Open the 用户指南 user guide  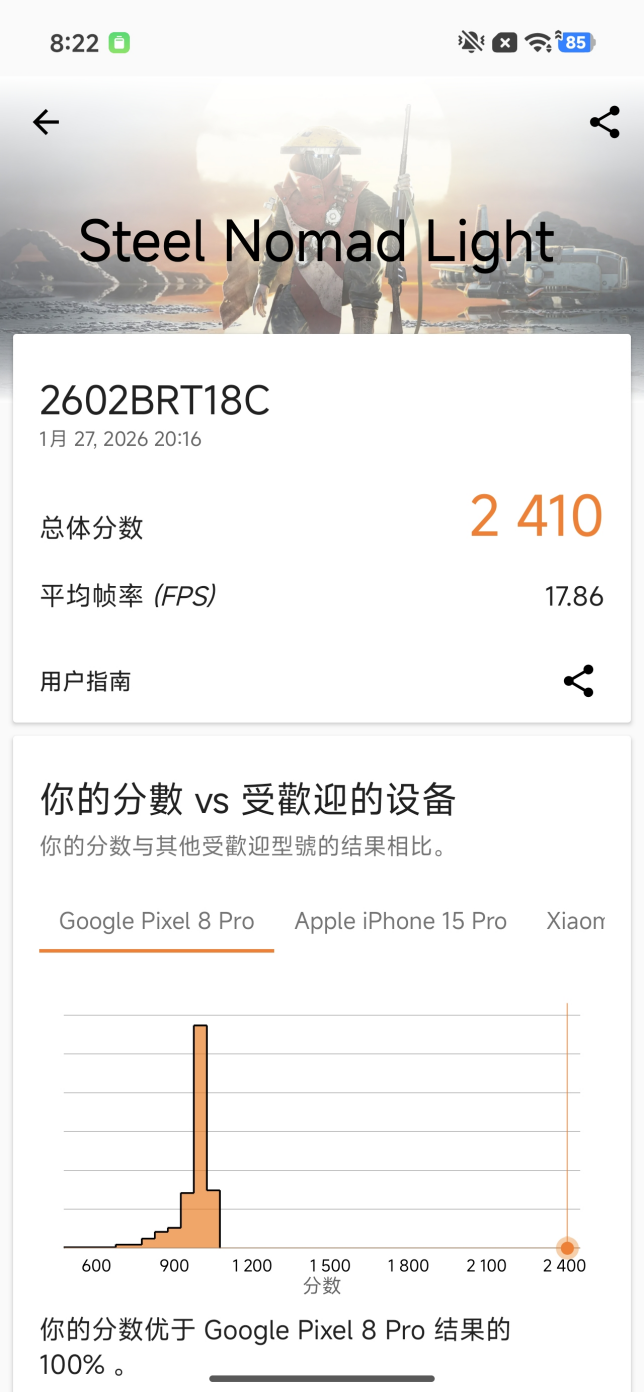[x=86, y=682]
